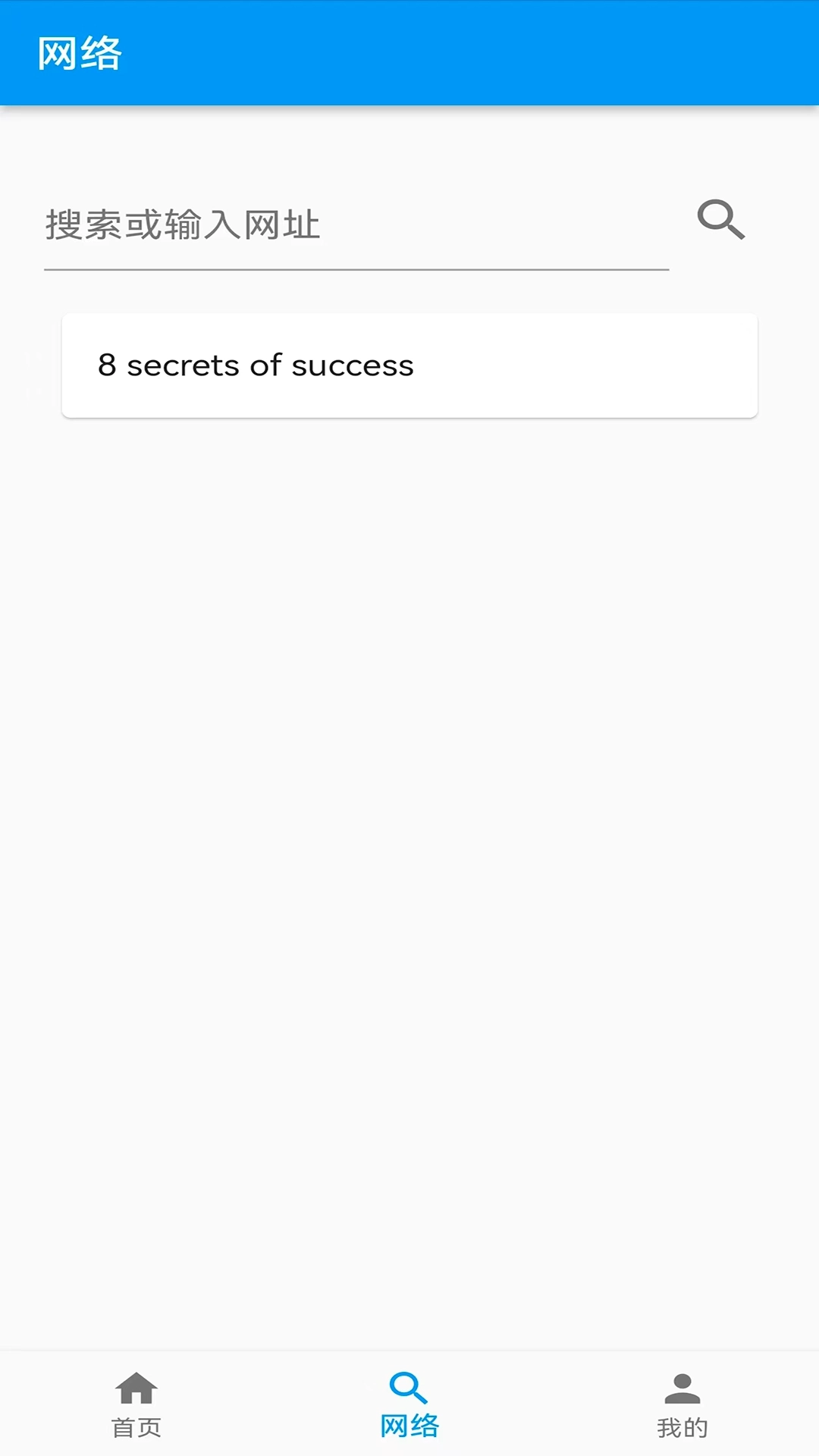Open the "8 secrets of success" card
This screenshot has height=1456, width=819.
pos(409,366)
